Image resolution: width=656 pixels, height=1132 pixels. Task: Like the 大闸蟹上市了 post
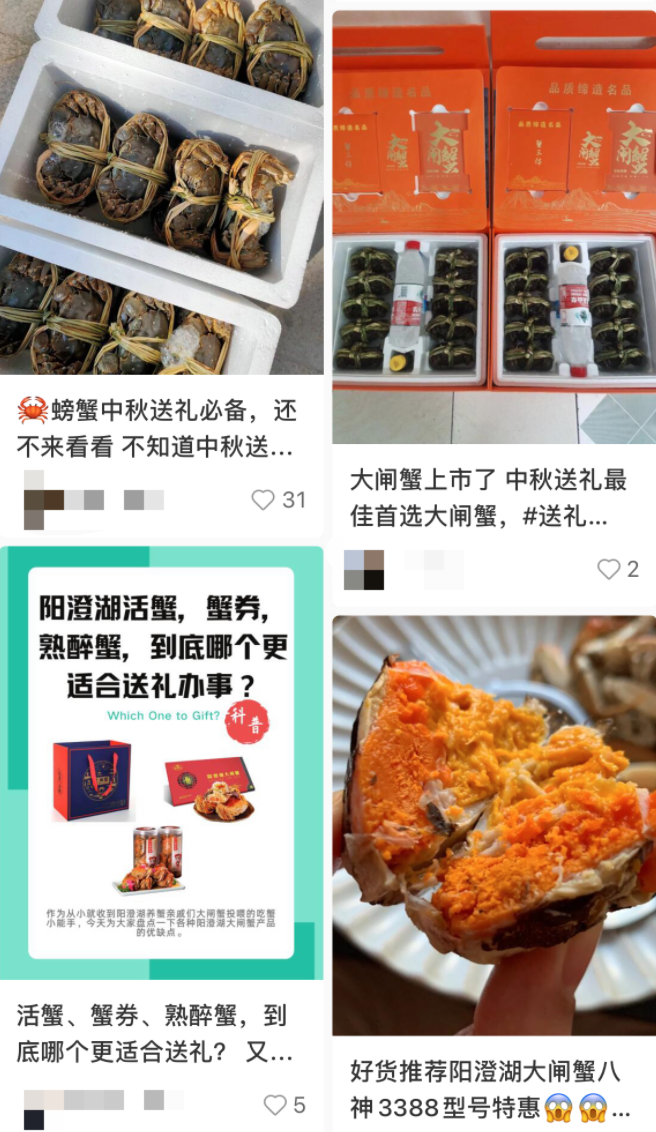tap(608, 569)
